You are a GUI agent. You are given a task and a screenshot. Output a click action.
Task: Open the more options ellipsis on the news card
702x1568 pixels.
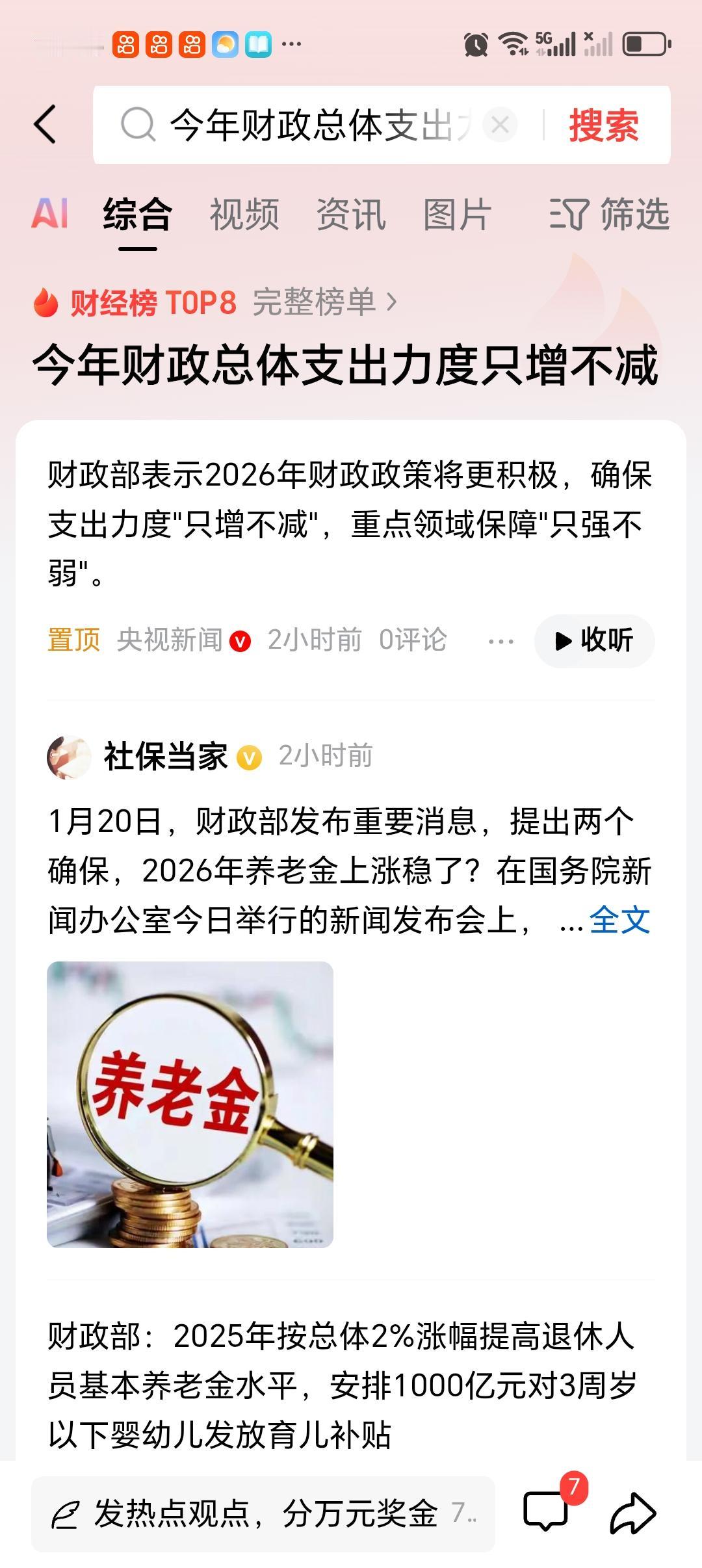pyautogui.click(x=500, y=640)
